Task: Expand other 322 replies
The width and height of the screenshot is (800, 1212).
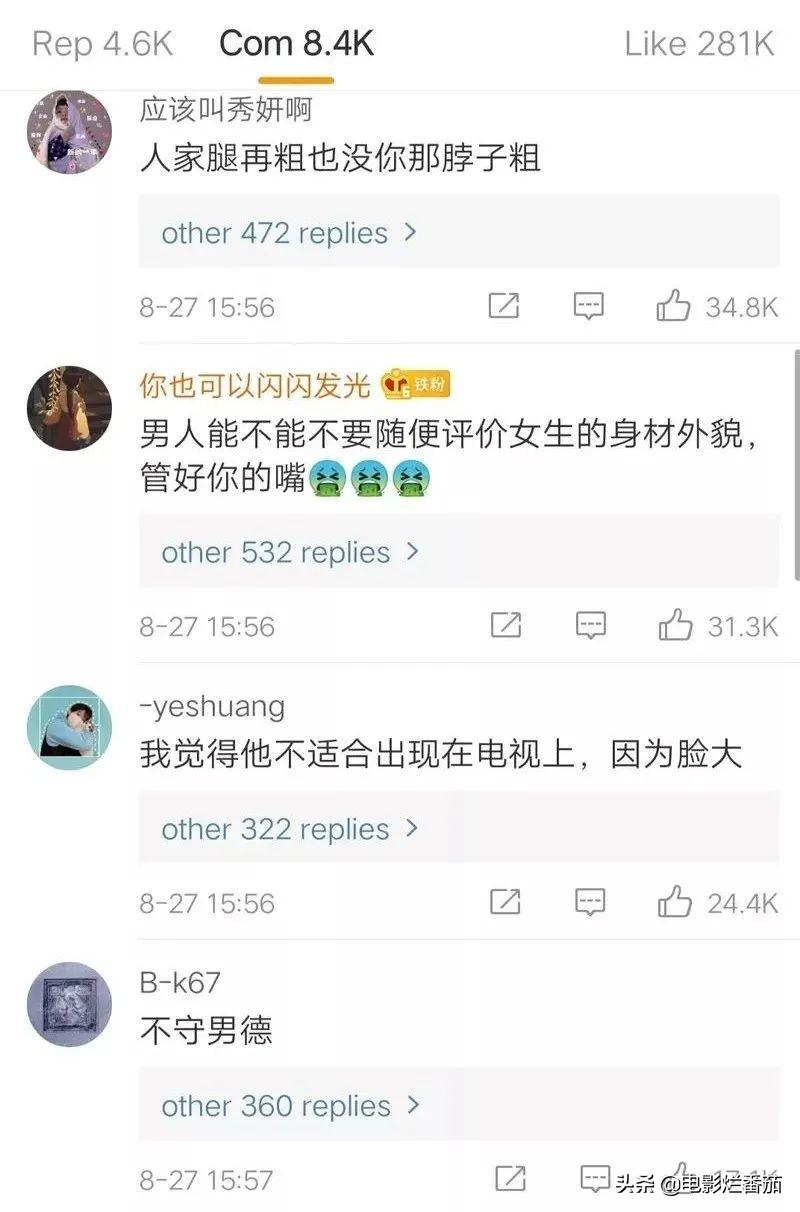Action: click(289, 829)
